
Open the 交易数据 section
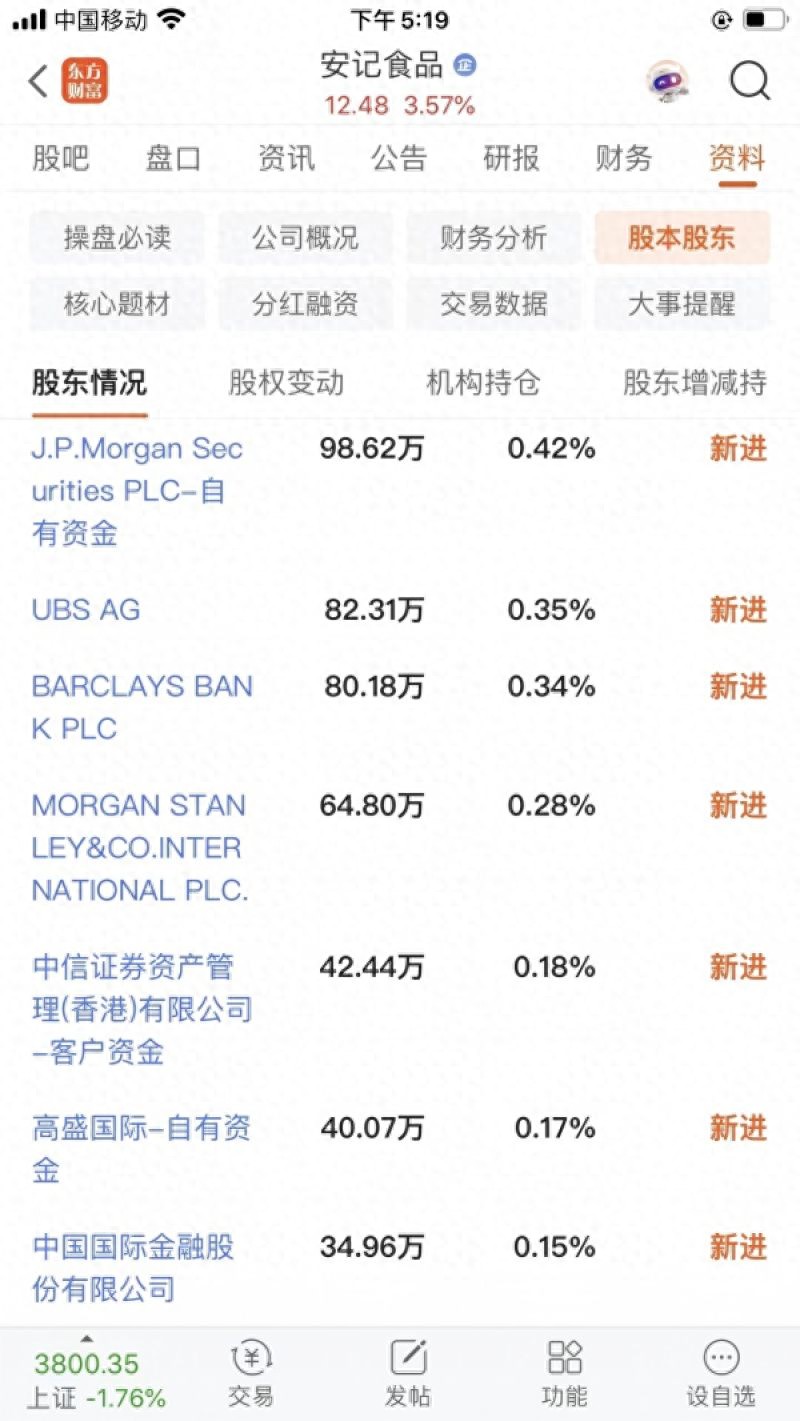pyautogui.click(x=493, y=304)
